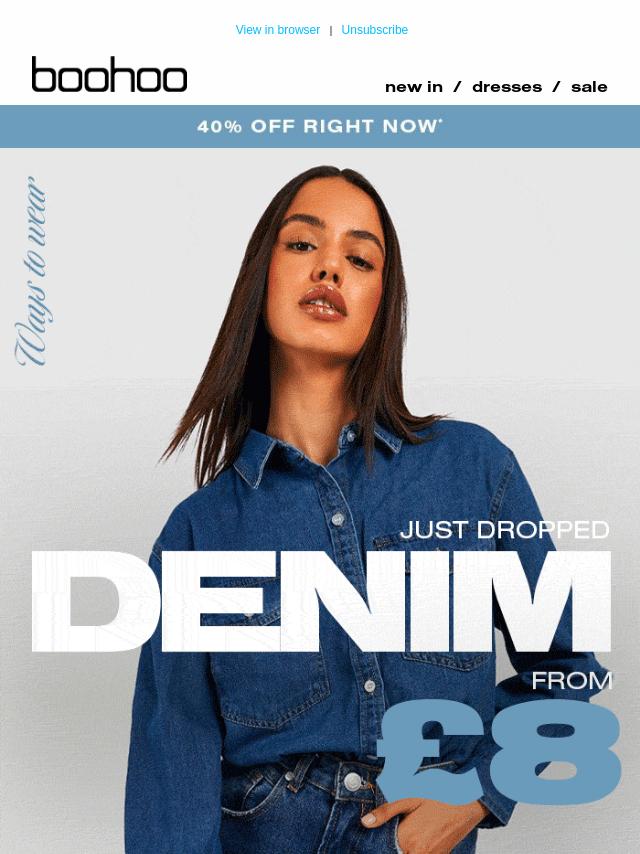Go to the dresses section
The height and width of the screenshot is (854, 640).
coord(506,87)
